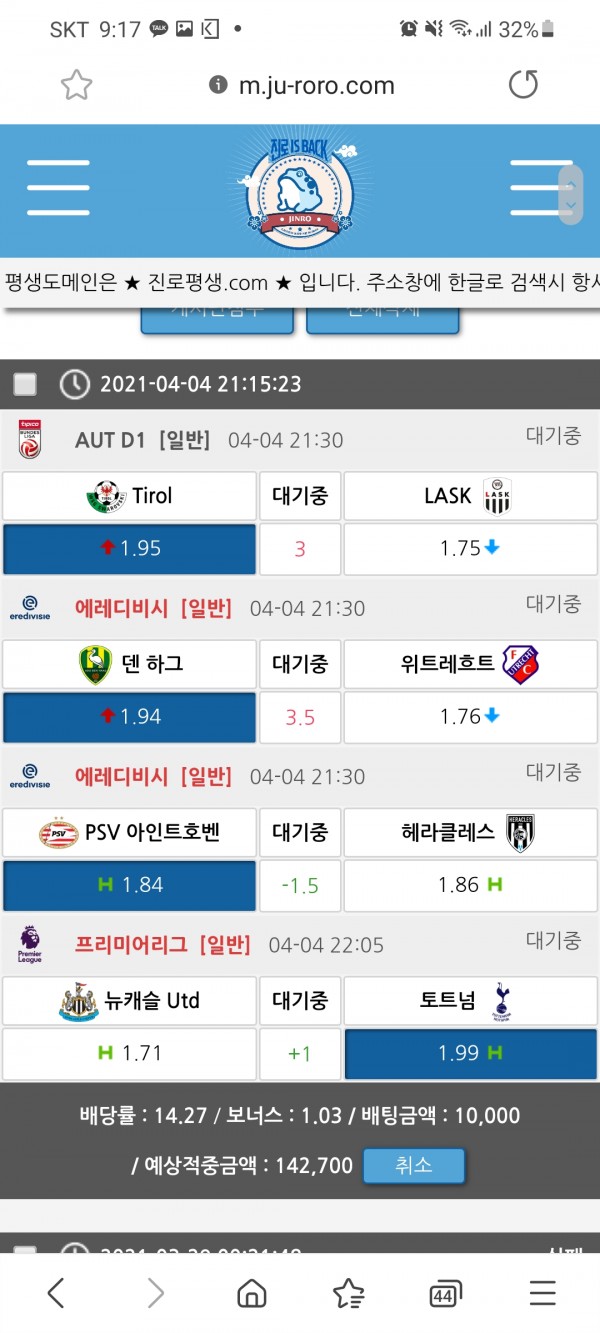Select 위트레흐트 odds 1.76
Screen dimensions: 600x1333
470,716
